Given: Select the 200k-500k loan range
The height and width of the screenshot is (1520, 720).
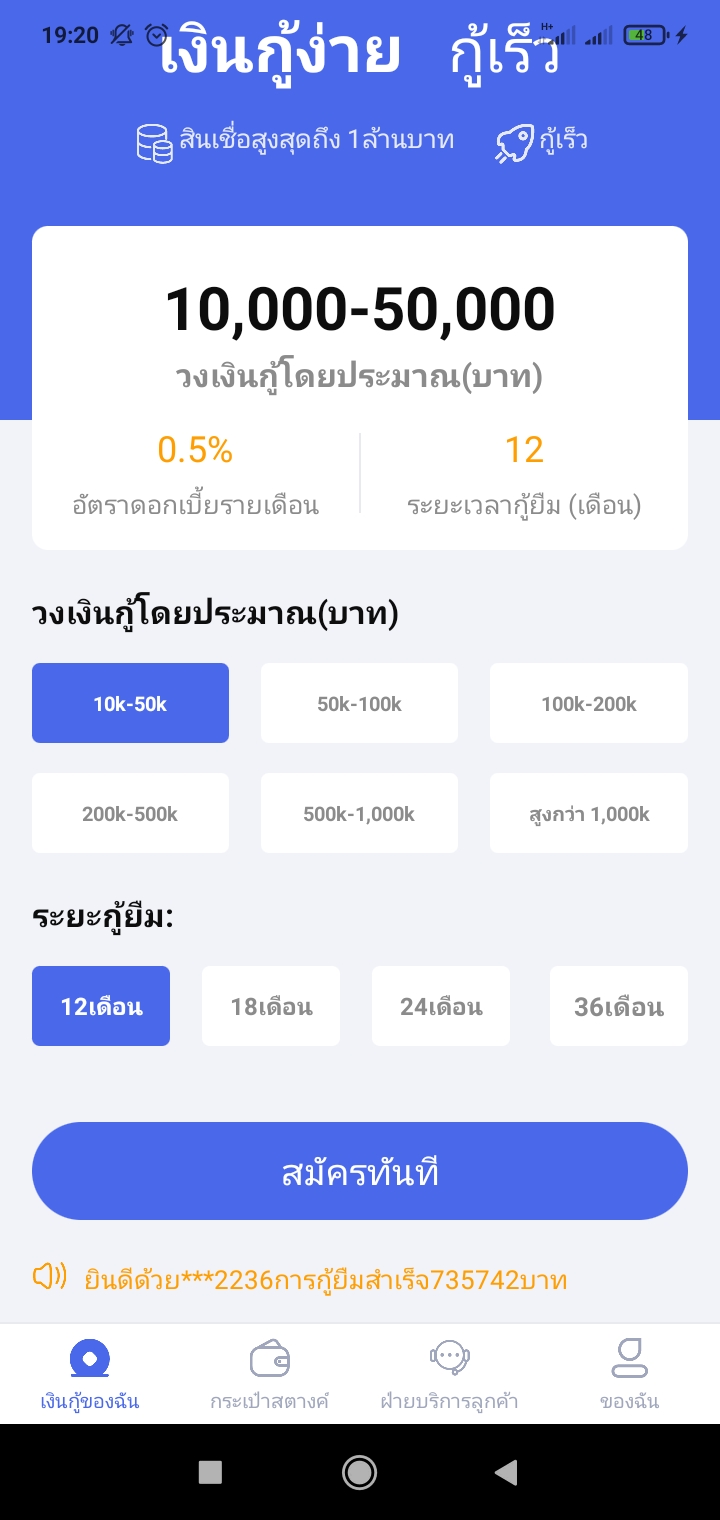Looking at the screenshot, I should click(x=130, y=813).
